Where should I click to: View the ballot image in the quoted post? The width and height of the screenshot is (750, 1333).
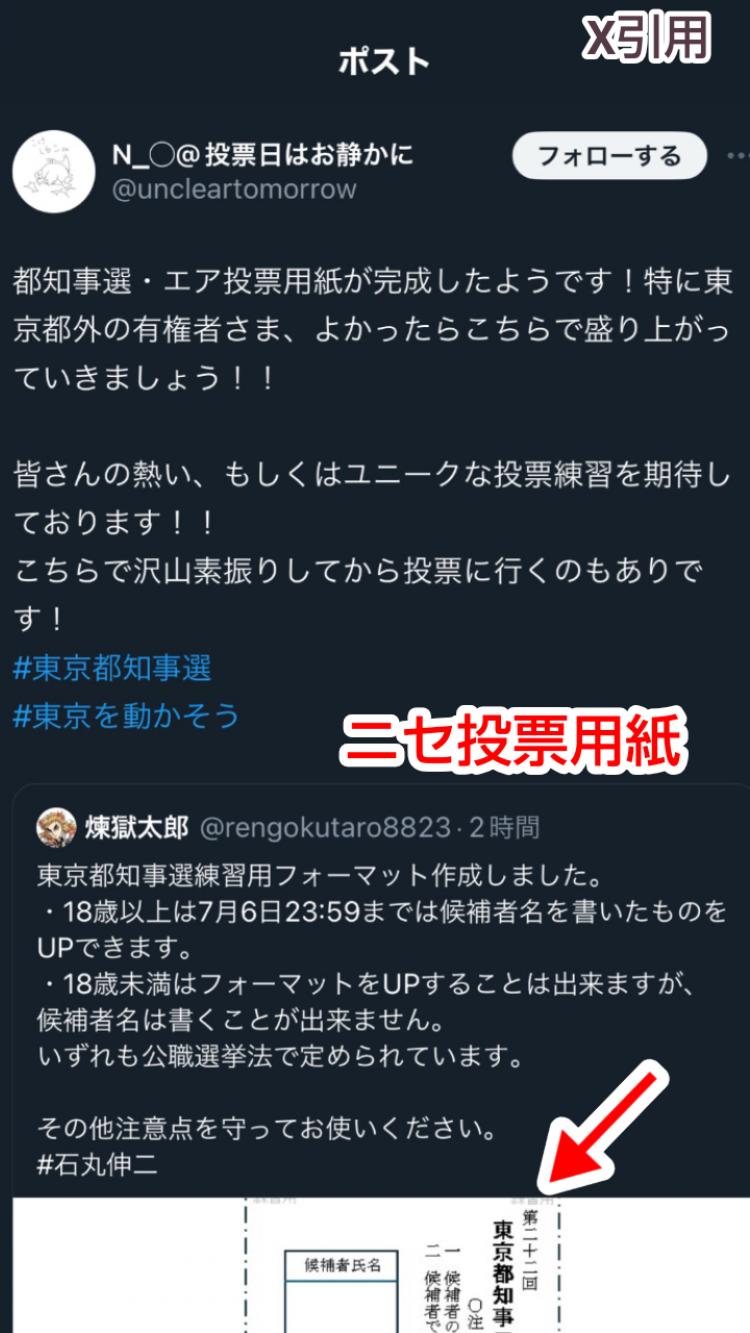coord(380,1266)
